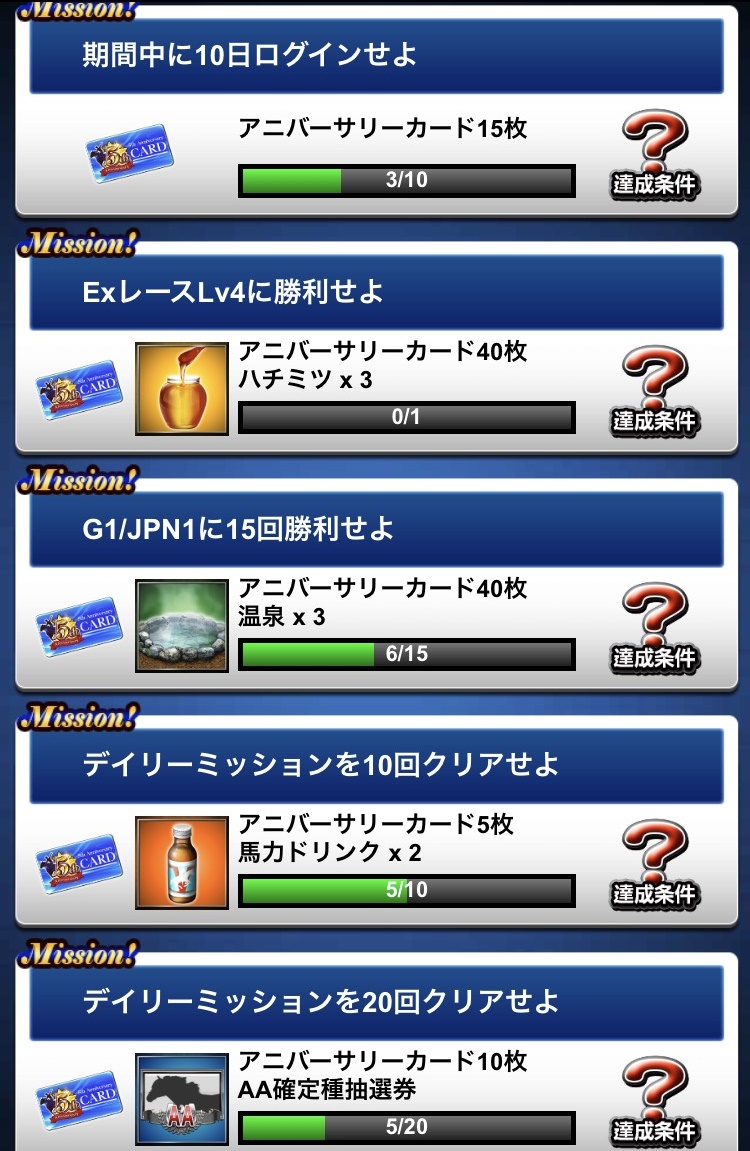Tap the AA確定種抽選券 reward icon
The height and width of the screenshot is (1151, 750).
(x=182, y=1099)
